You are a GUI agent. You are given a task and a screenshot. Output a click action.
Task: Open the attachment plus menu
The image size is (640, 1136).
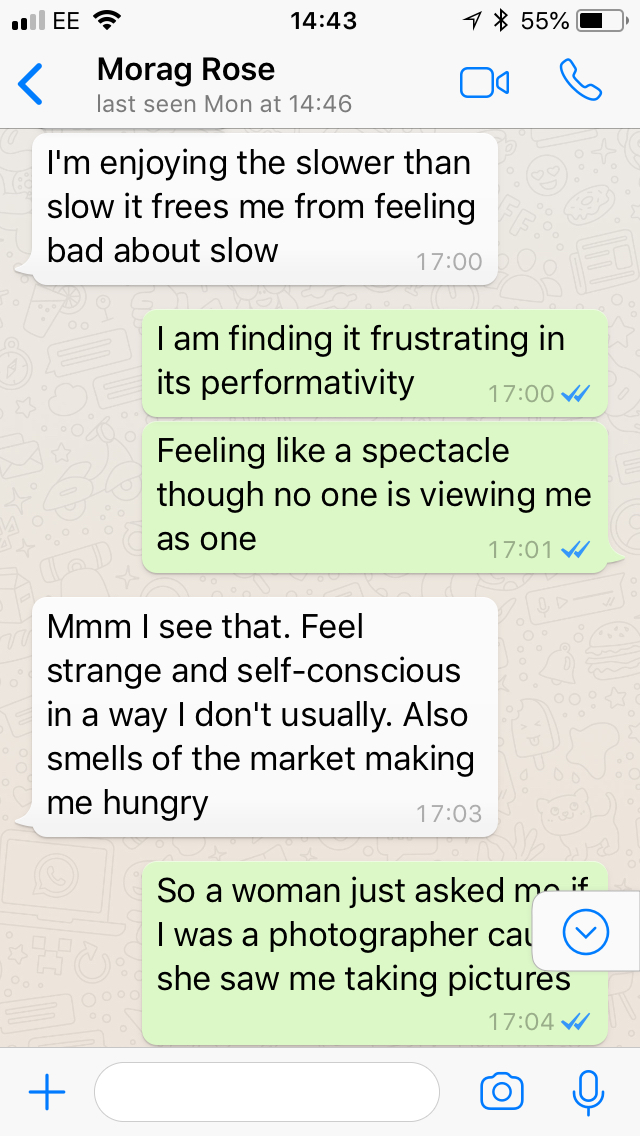click(46, 1092)
